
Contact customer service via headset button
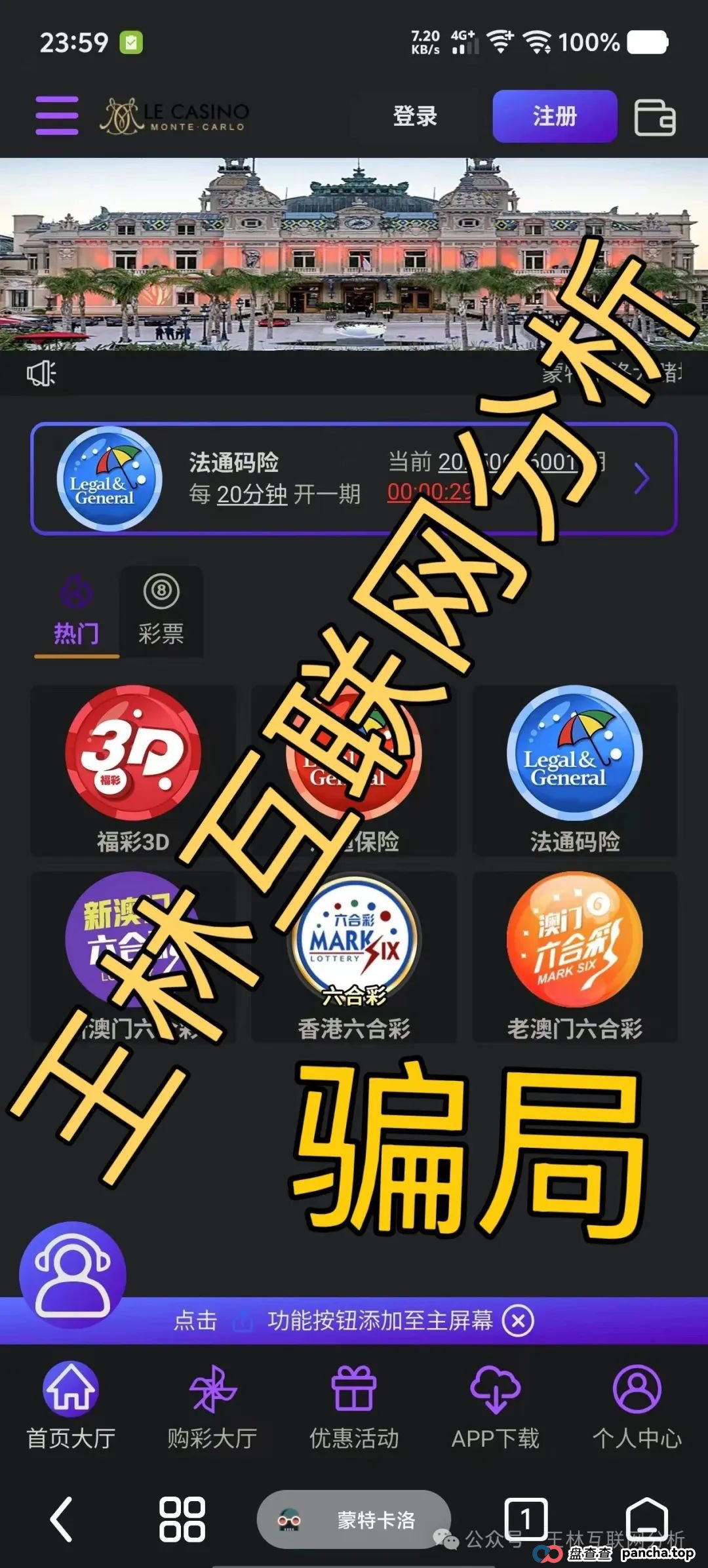[x=72, y=1274]
